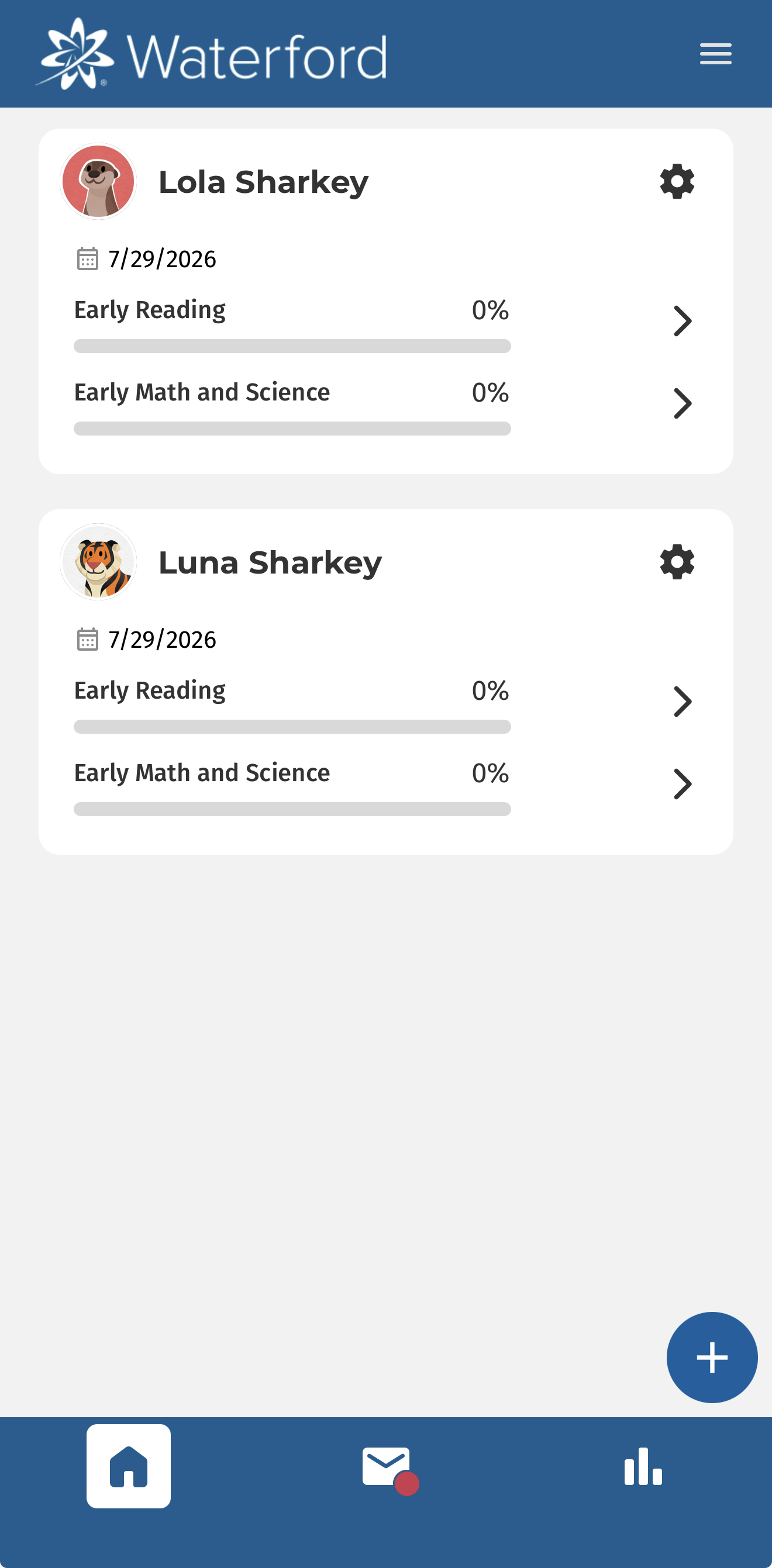Screen dimensions: 772x1568
Task: Open settings for Lola Sharkey
Action: [677, 181]
